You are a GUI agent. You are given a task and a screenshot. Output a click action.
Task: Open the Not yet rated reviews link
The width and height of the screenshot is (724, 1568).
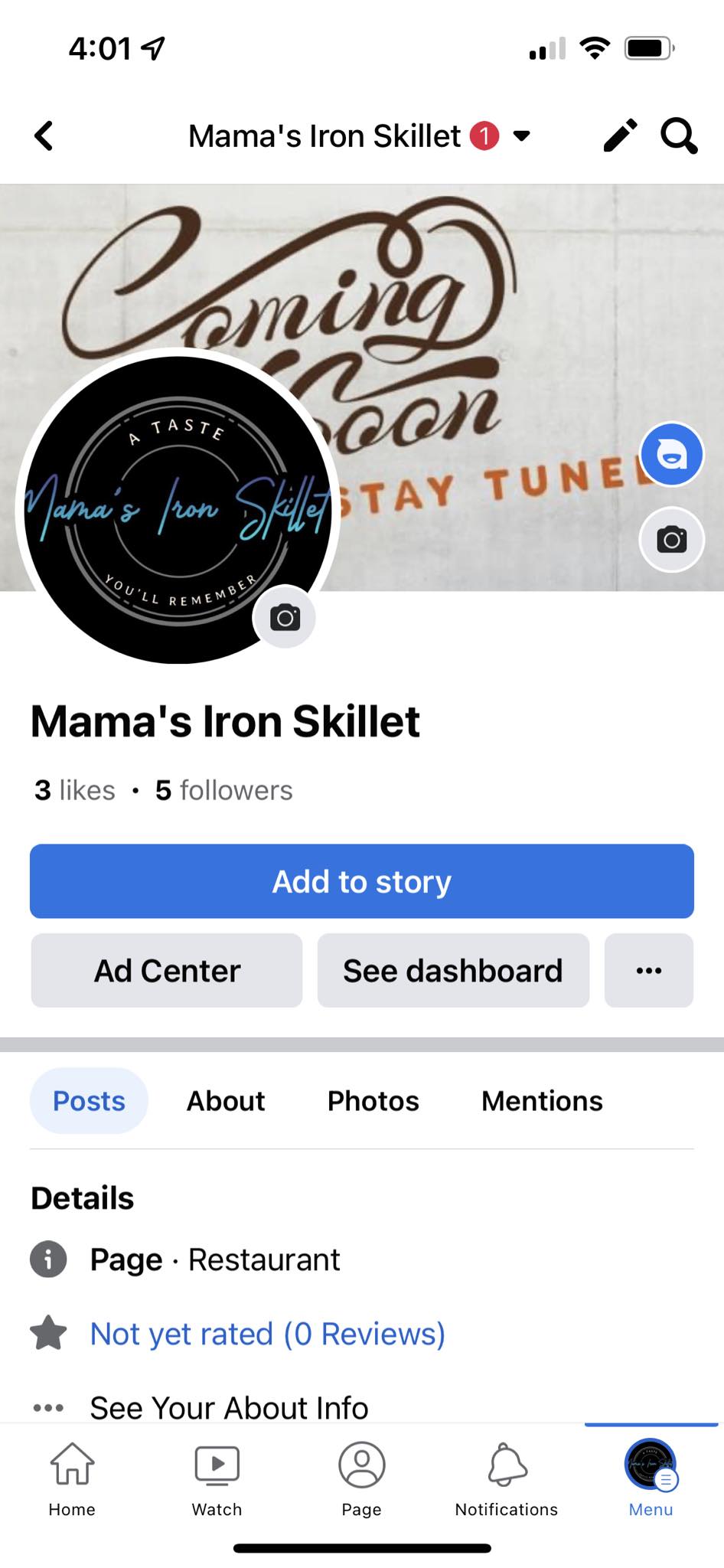[x=267, y=1334]
